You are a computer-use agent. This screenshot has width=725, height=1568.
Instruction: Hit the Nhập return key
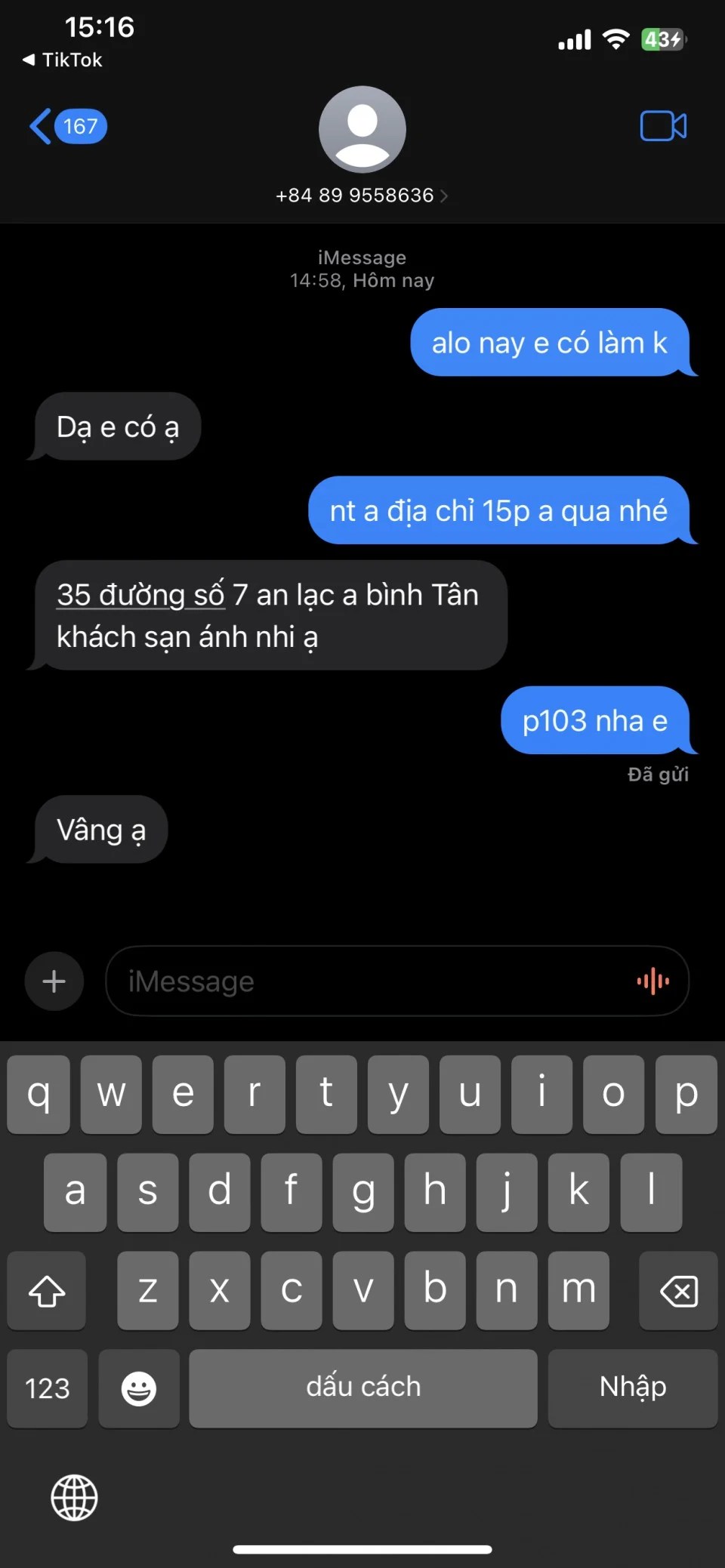coord(632,1388)
